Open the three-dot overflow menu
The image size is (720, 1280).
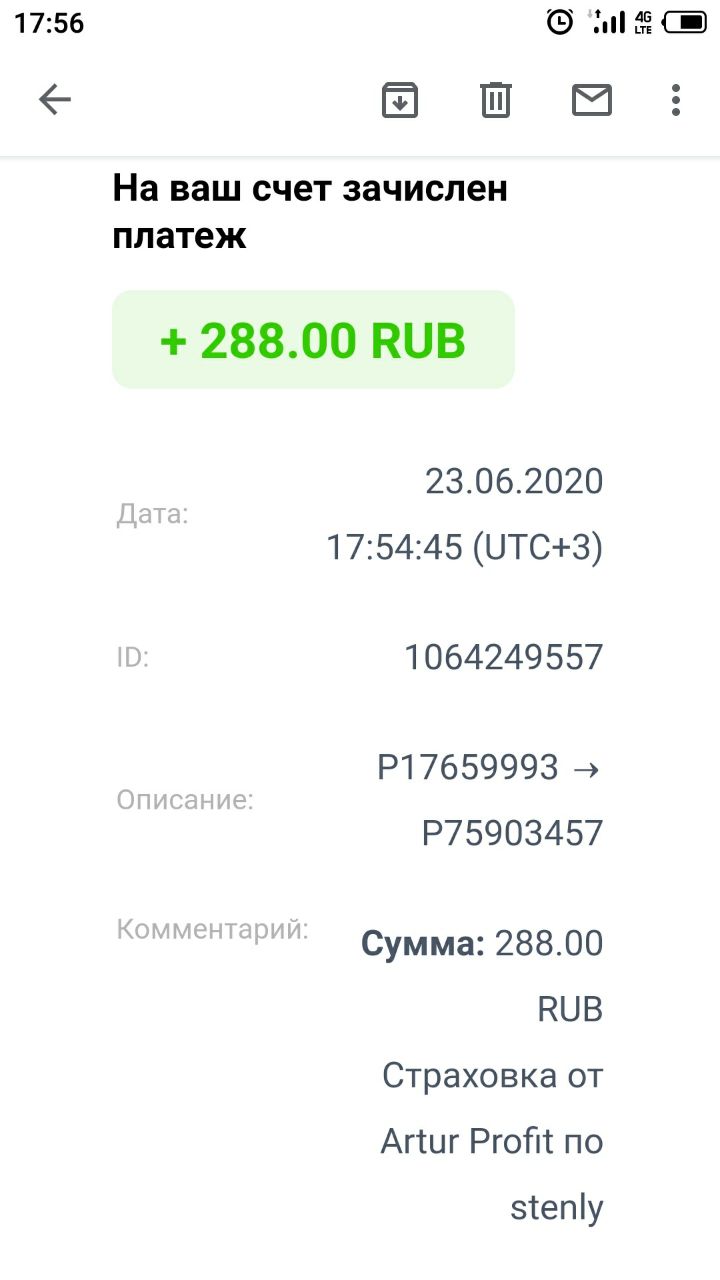[676, 99]
